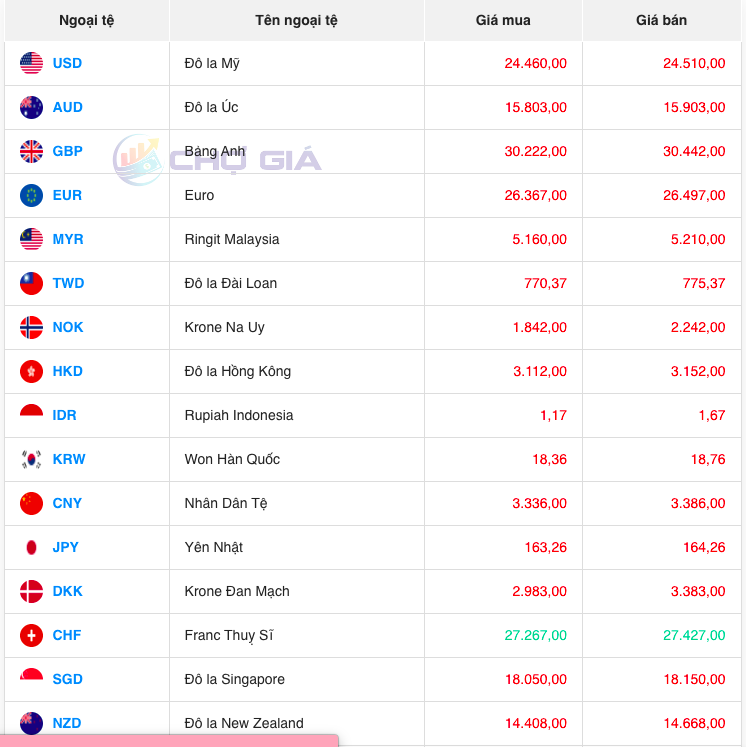Tap the DKK currency link
The height and width of the screenshot is (747, 746).
(67, 591)
